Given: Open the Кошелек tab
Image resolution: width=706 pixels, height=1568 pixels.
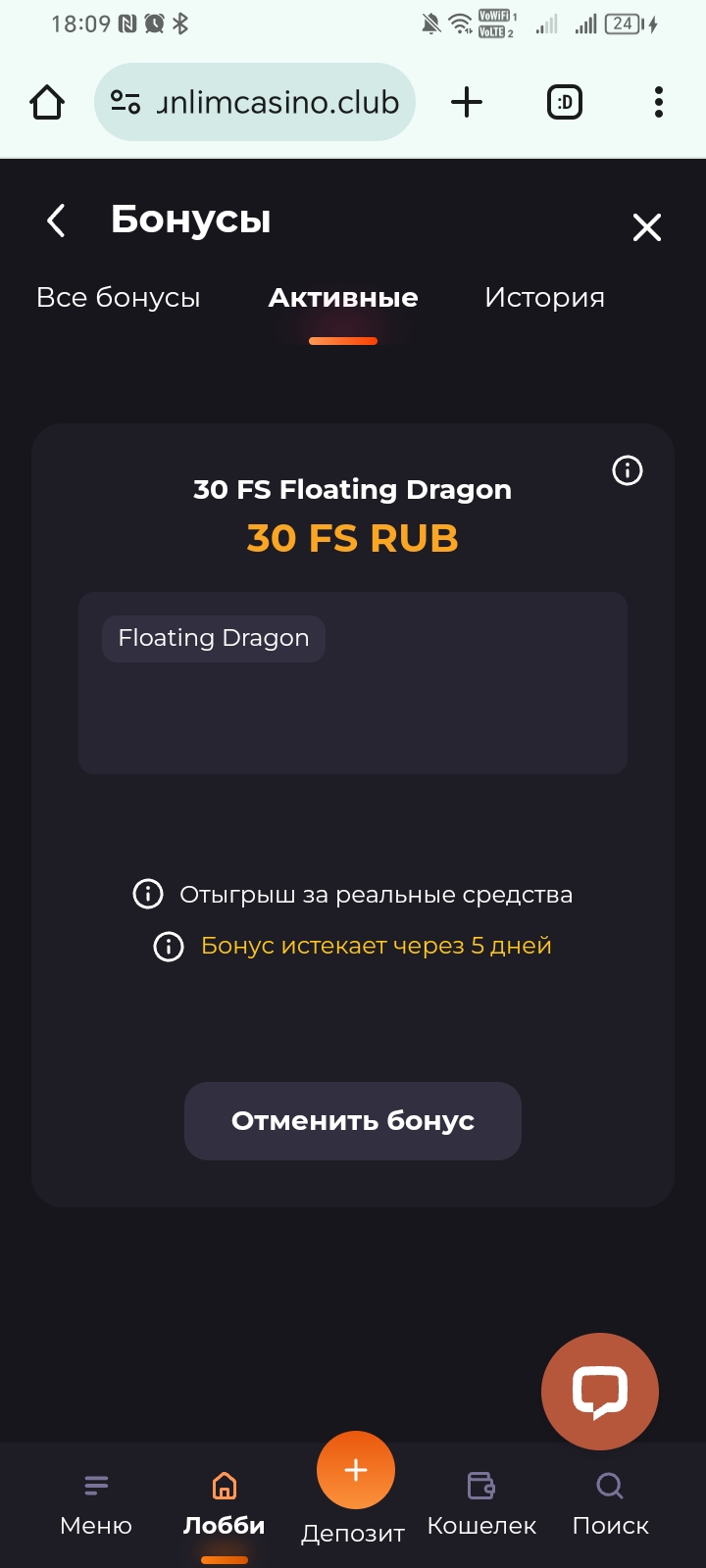Looking at the screenshot, I should pos(481,1504).
